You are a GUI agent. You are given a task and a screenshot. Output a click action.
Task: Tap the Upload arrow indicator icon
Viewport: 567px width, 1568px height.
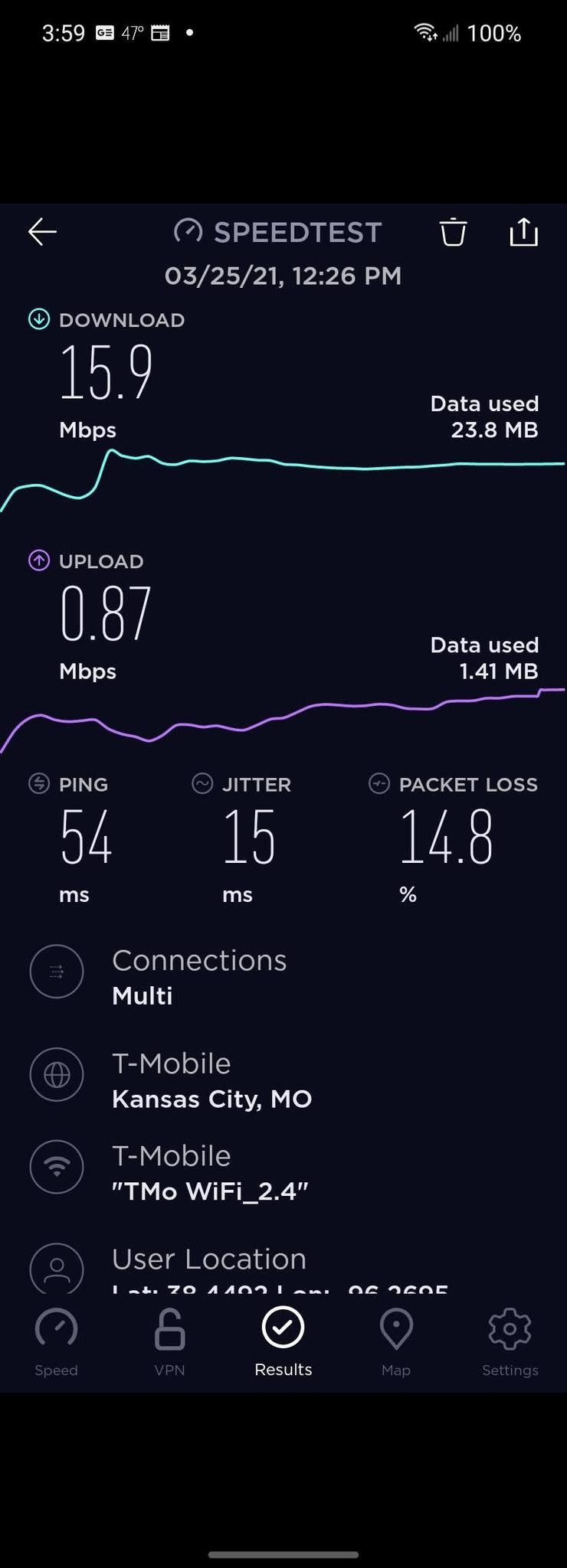click(x=37, y=561)
